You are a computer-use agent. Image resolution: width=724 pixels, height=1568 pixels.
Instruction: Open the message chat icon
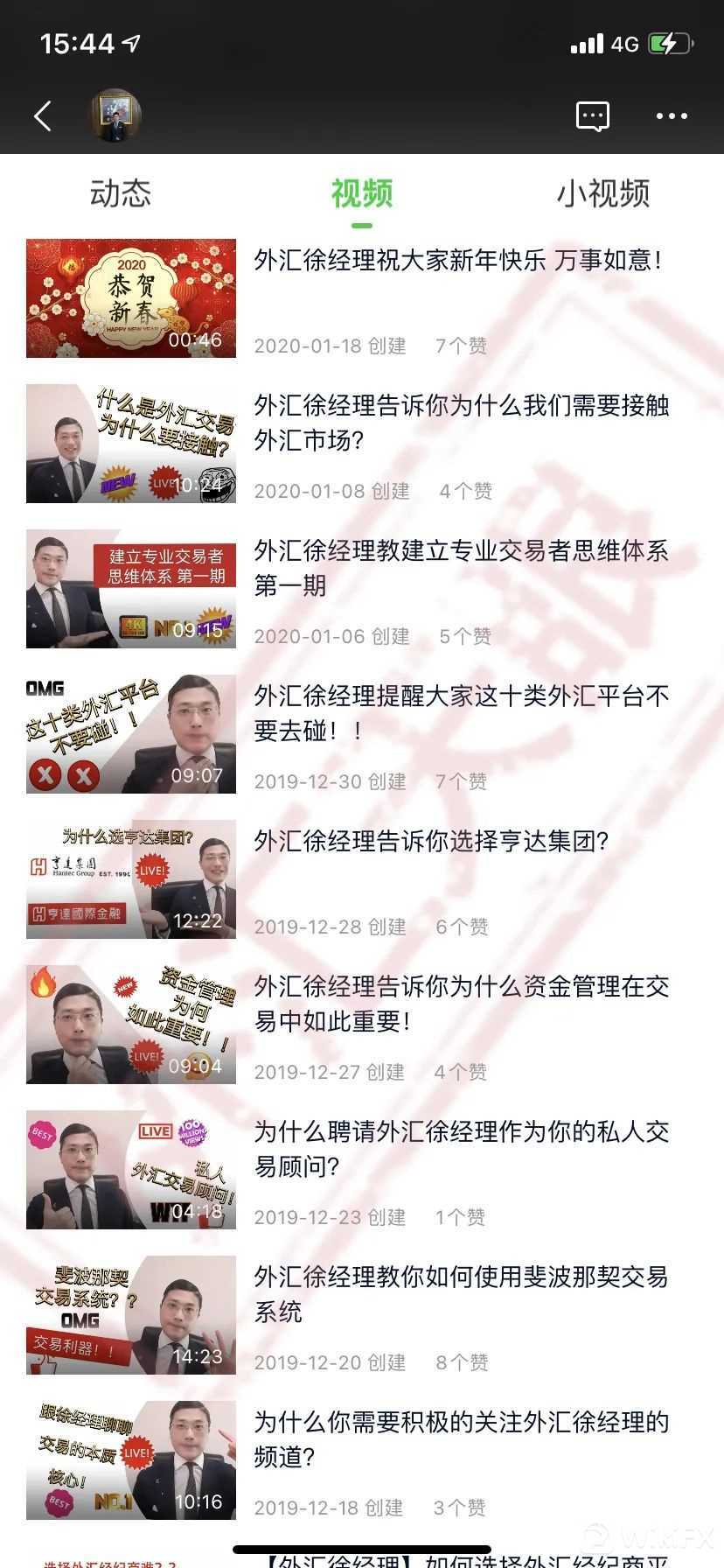point(593,115)
